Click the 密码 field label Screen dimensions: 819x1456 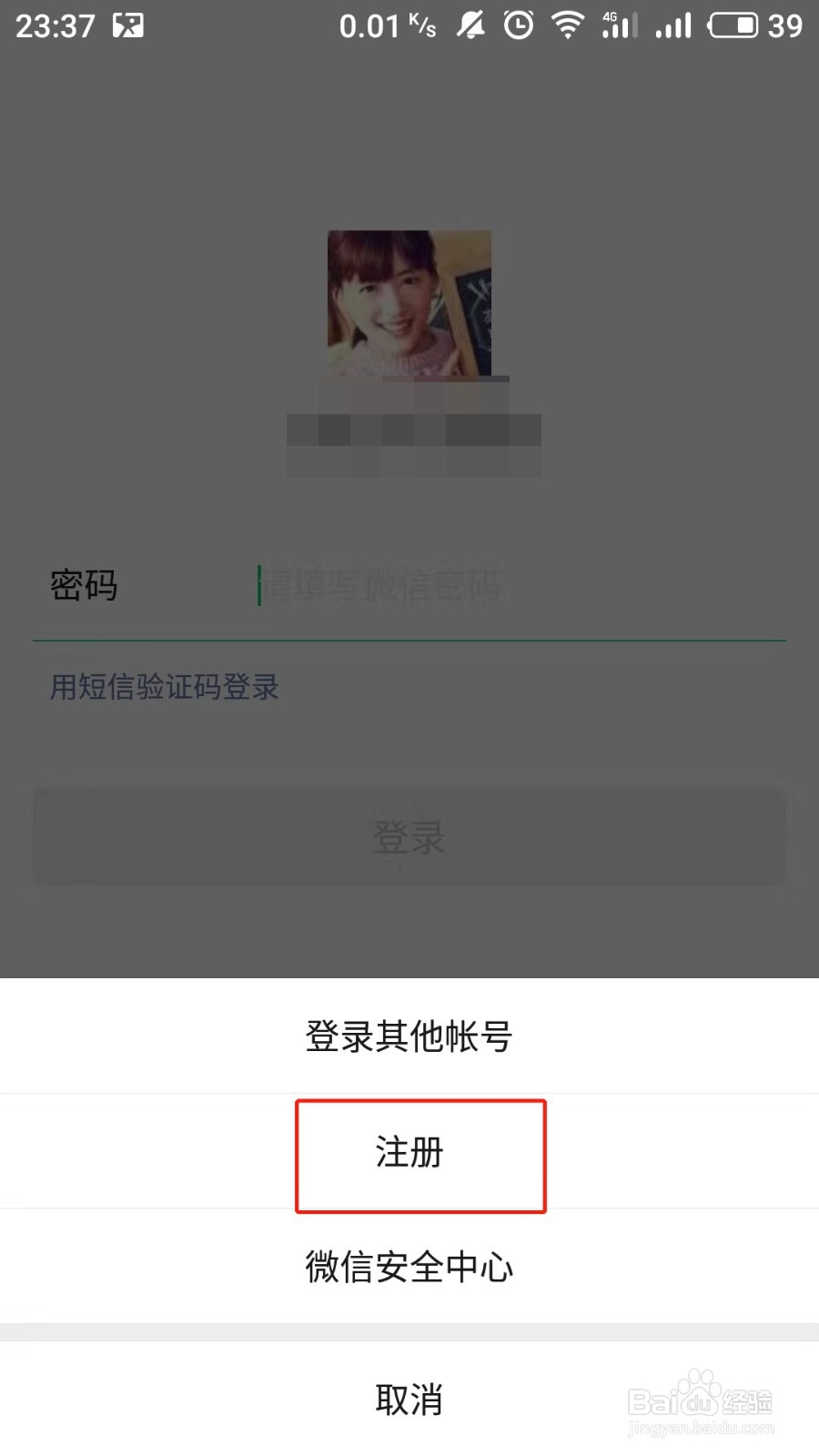pyautogui.click(x=83, y=587)
